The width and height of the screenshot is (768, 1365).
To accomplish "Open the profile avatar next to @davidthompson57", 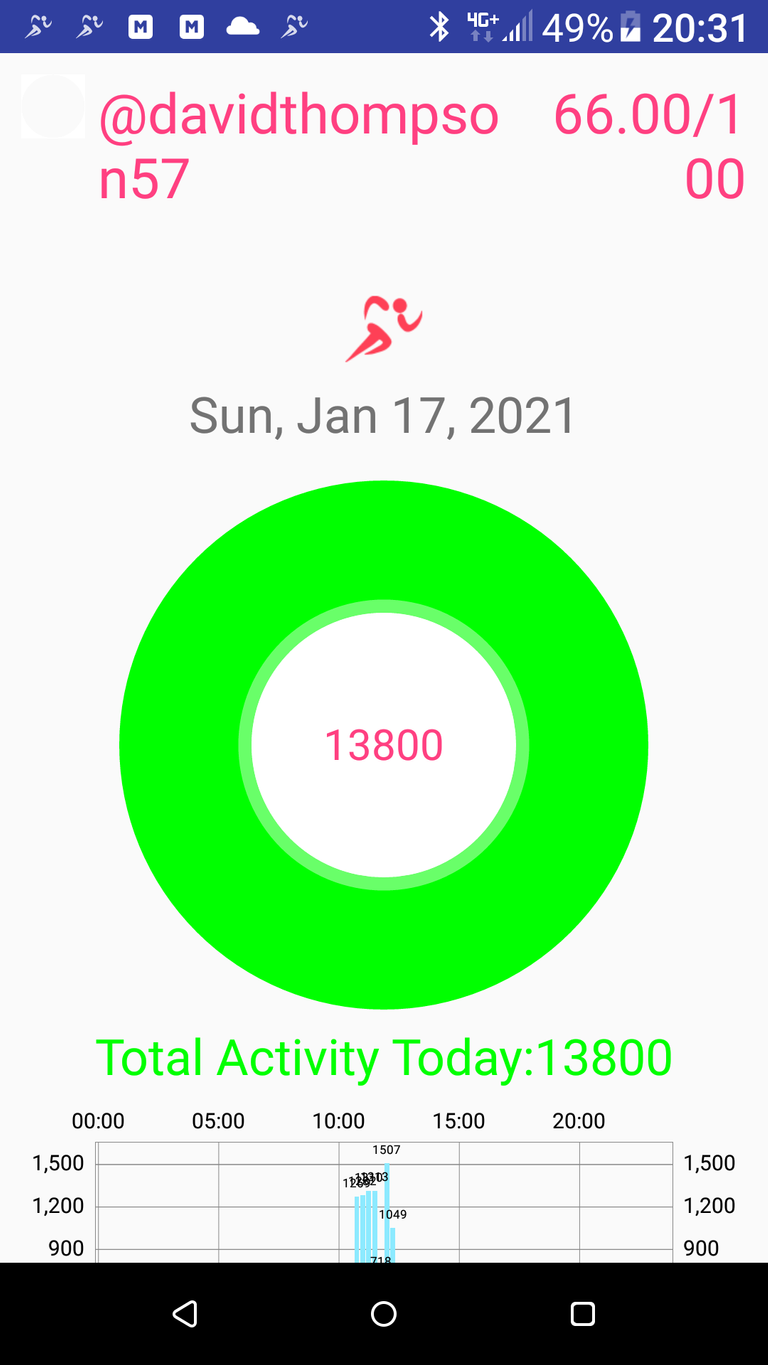I will tap(53, 106).
